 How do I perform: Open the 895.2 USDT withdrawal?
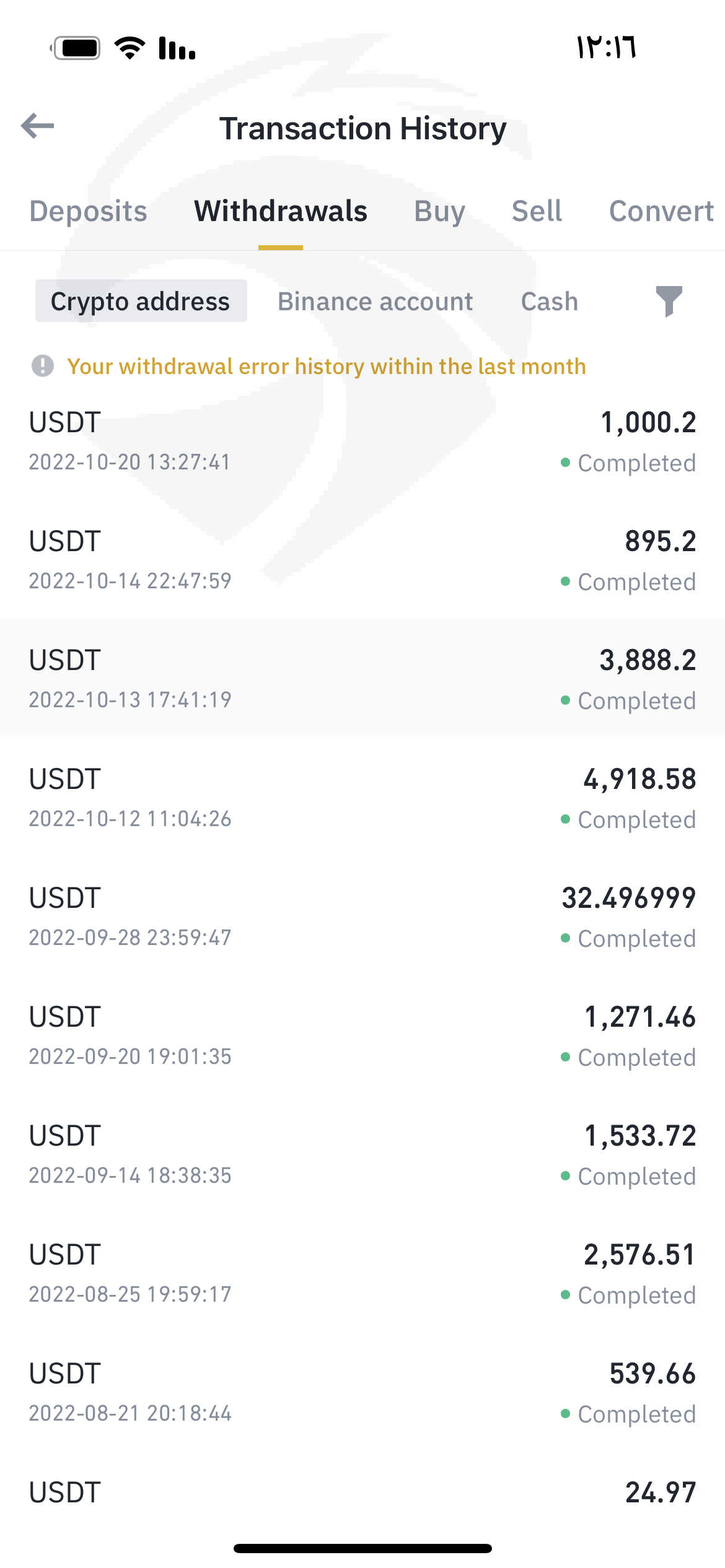click(x=362, y=560)
